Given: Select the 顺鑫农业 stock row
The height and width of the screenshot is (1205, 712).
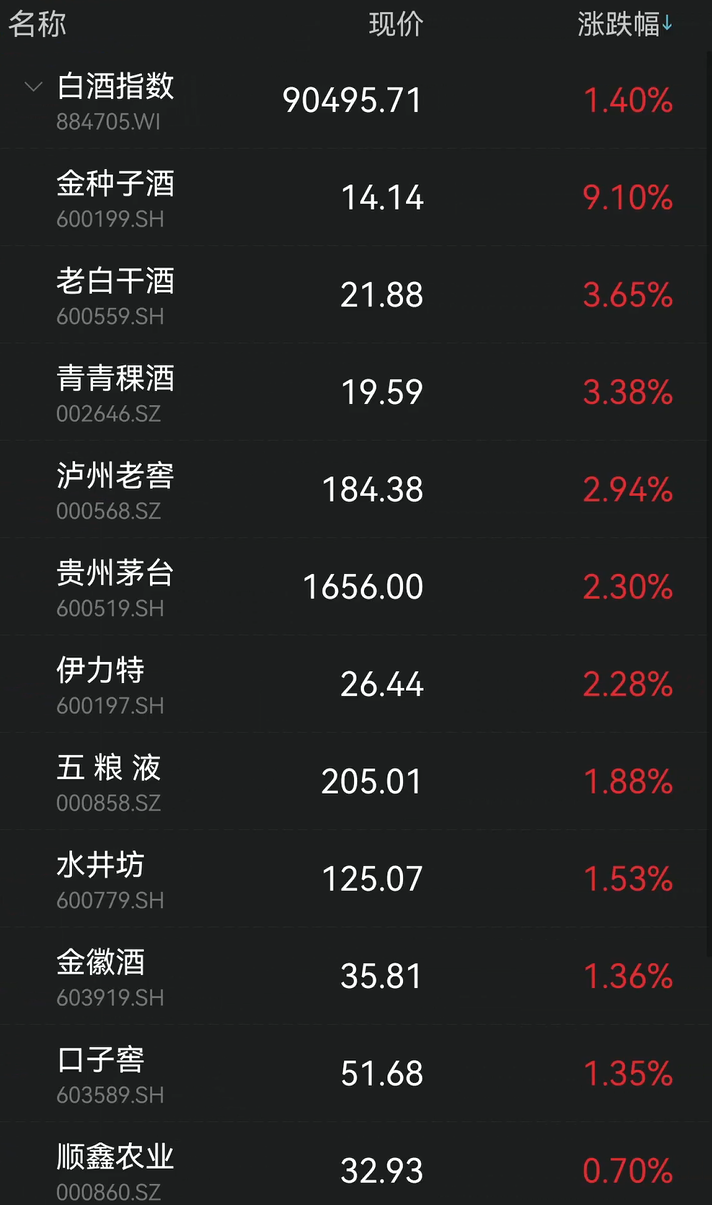Looking at the screenshot, I should [356, 1164].
